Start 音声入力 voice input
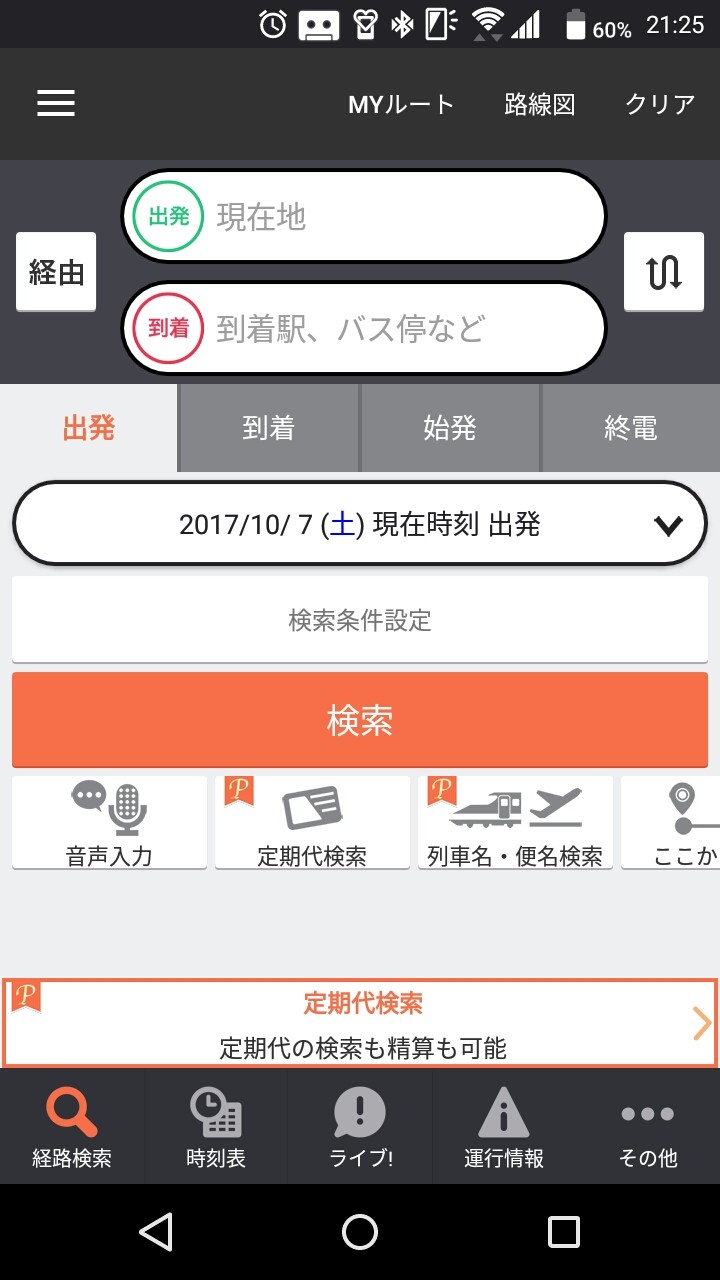Image resolution: width=720 pixels, height=1280 pixels. 109,822
